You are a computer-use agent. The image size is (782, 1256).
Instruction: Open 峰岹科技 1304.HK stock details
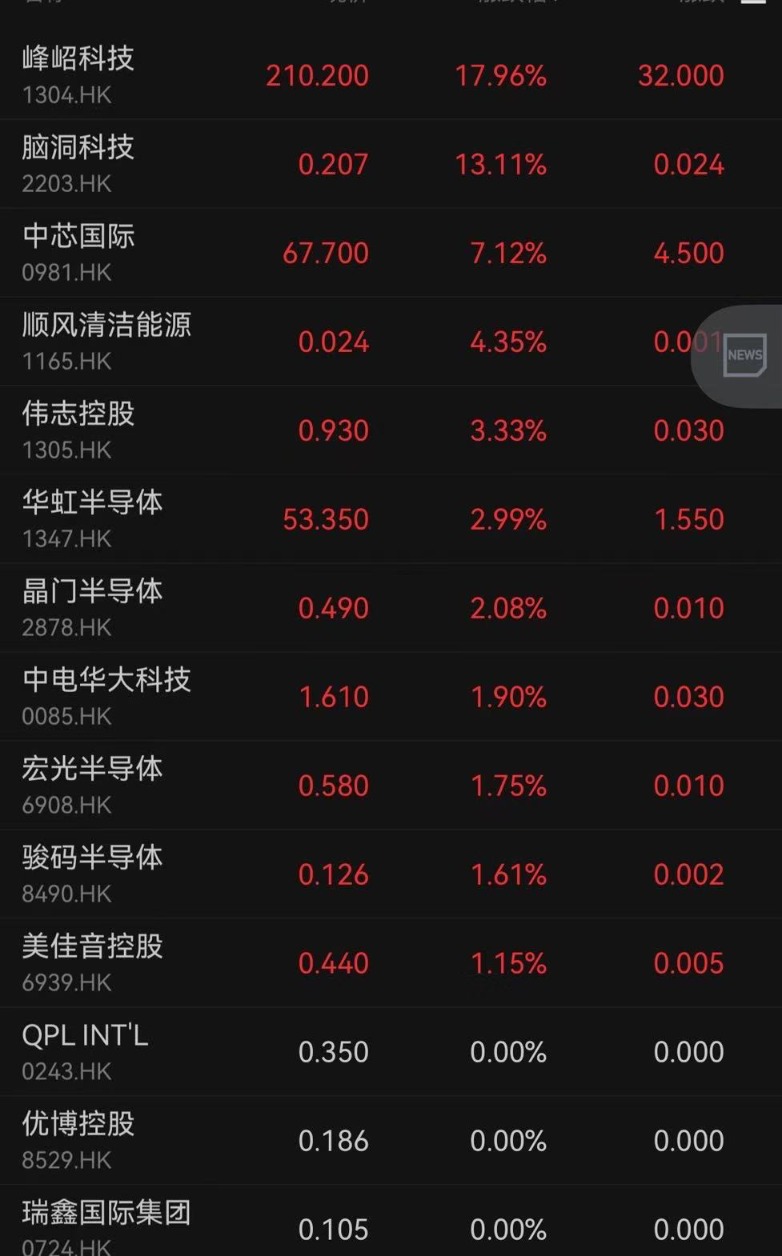pyautogui.click(x=391, y=75)
